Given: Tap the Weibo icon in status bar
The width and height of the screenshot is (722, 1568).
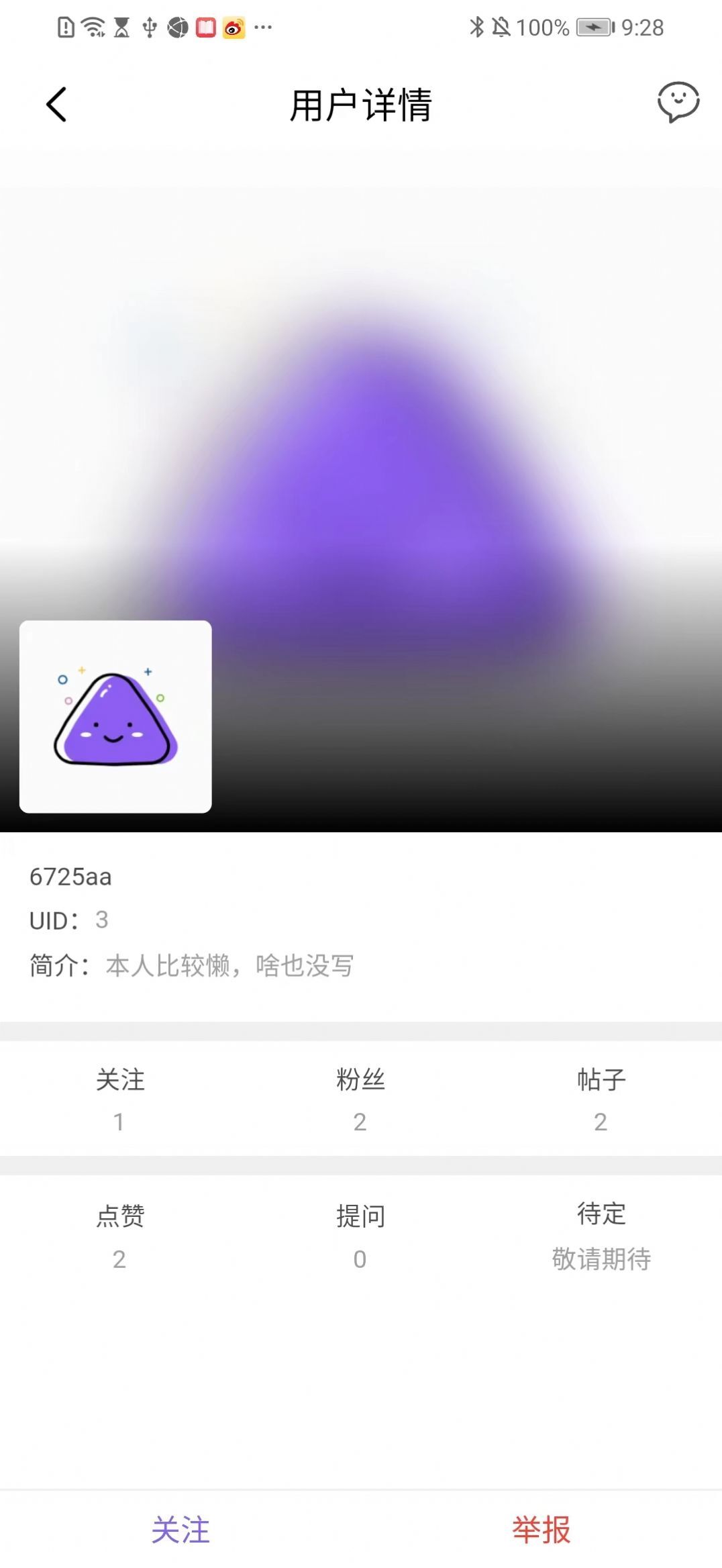Looking at the screenshot, I should pos(234,27).
